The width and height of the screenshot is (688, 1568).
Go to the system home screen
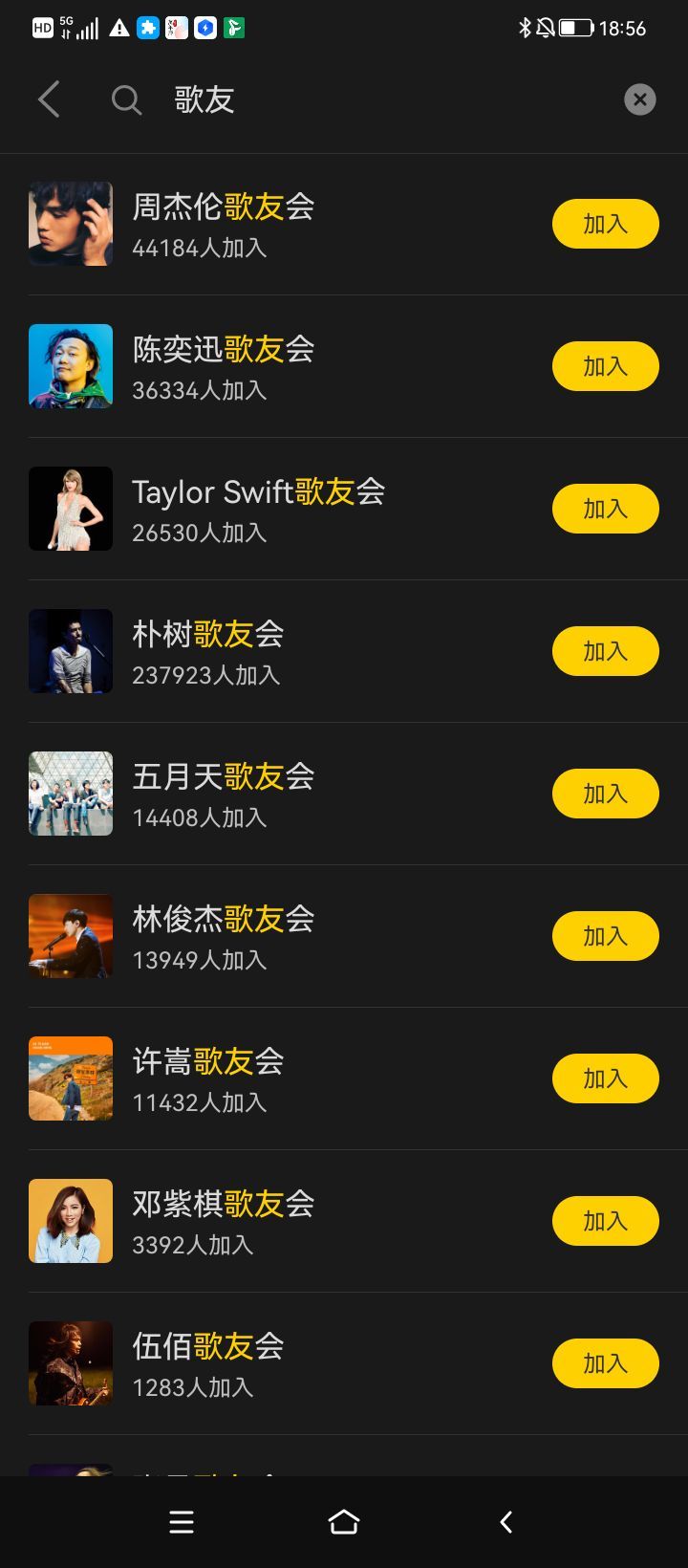click(344, 1522)
